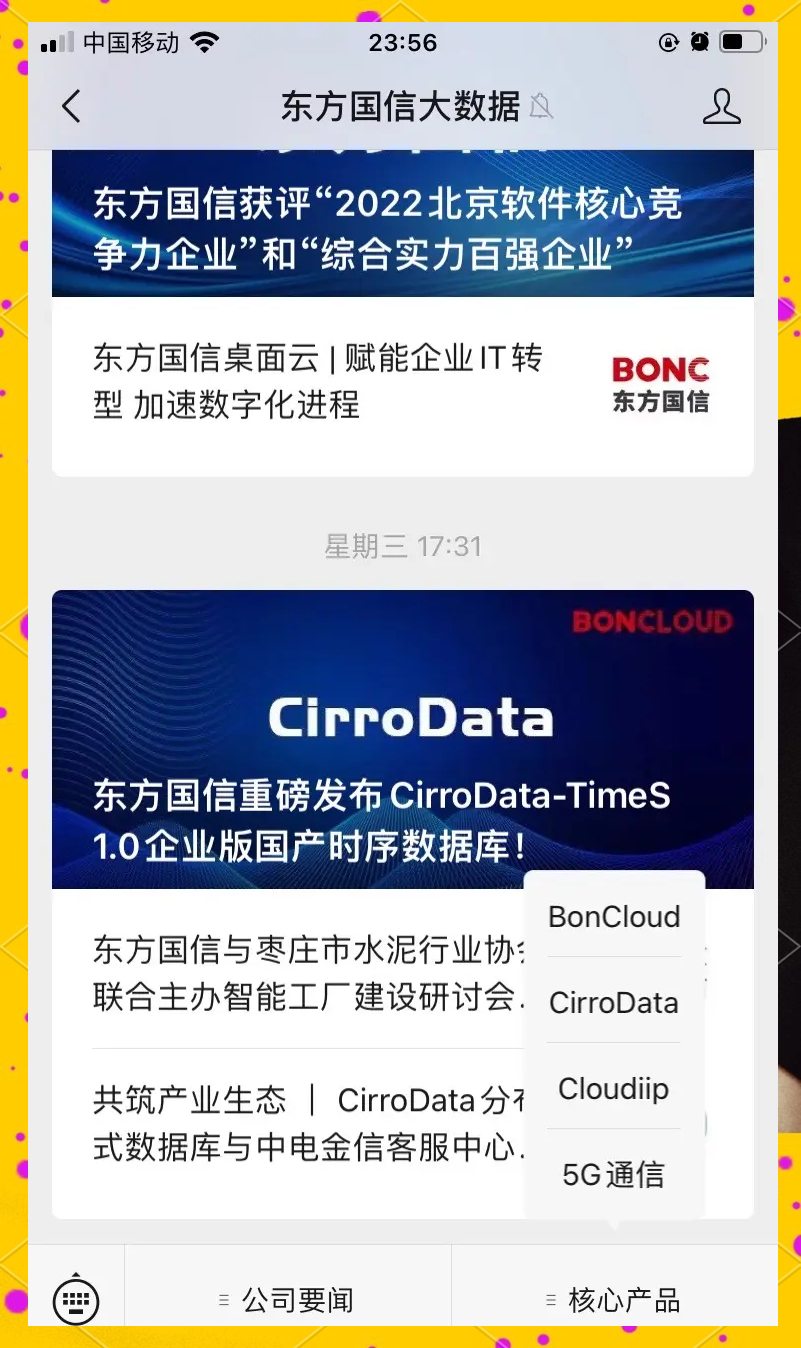Image resolution: width=801 pixels, height=1348 pixels.
Task: Collapse the 核心产品 menu
Action: pyautogui.click(x=614, y=1300)
